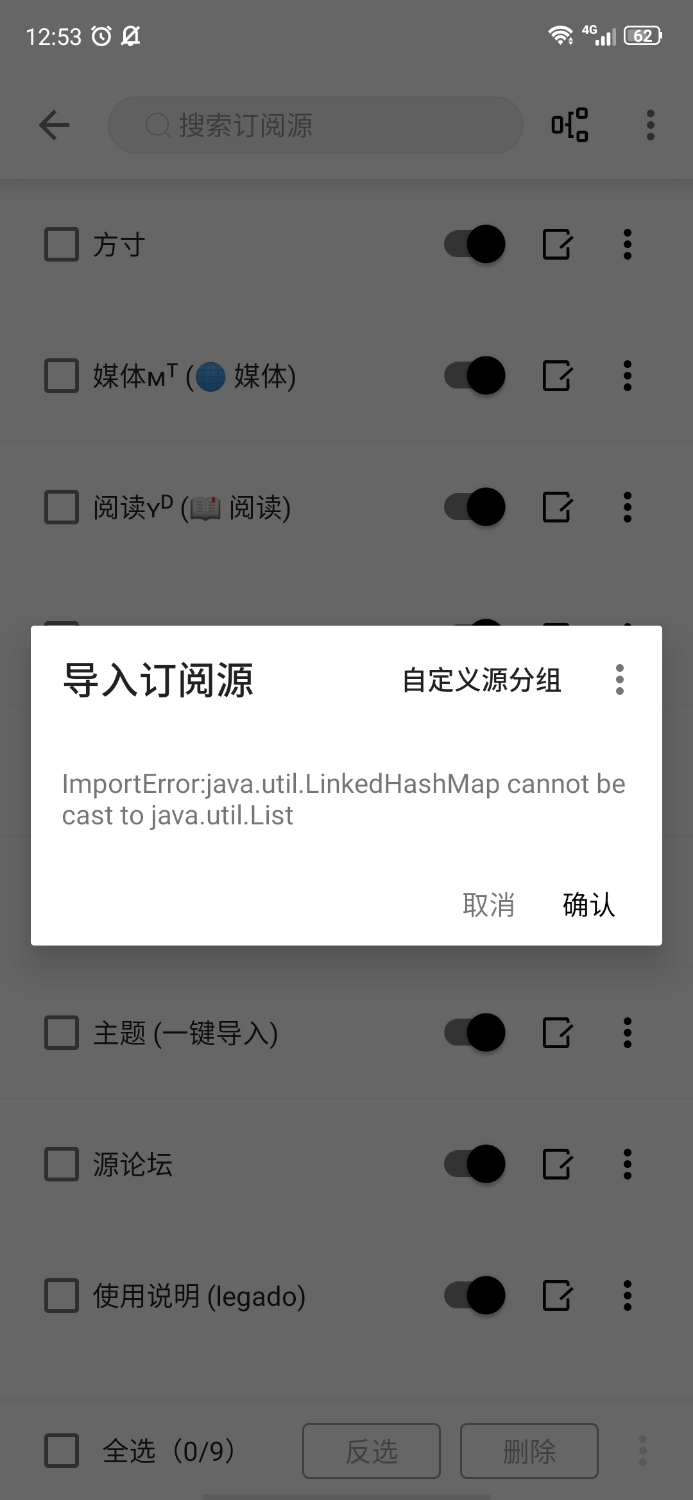Open the import dialog's overflow menu
The width and height of the screenshot is (693, 1500).
(620, 680)
